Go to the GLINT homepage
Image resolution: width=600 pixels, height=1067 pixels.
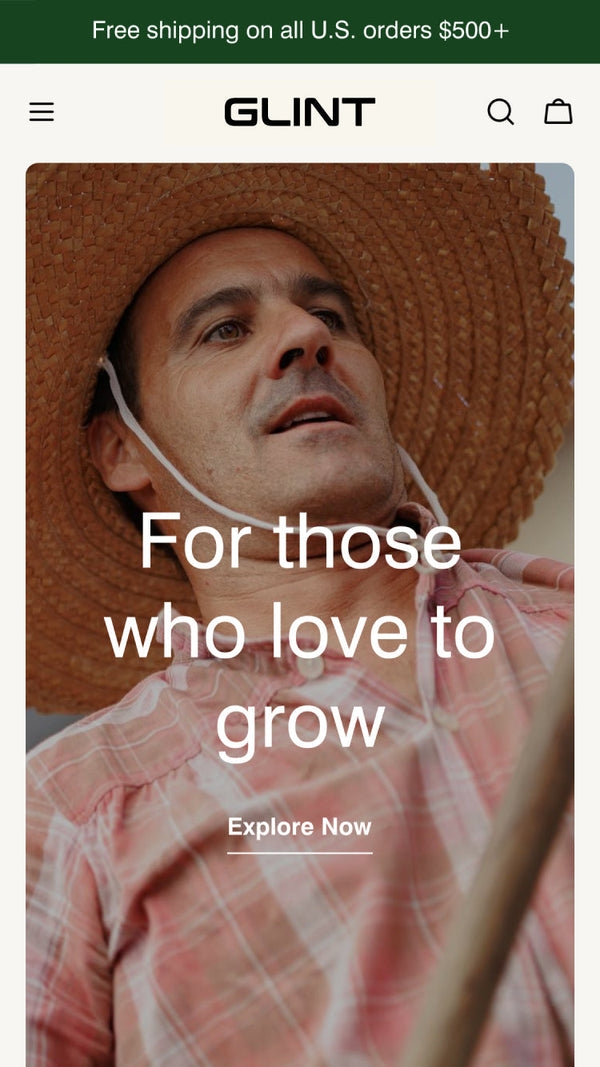(x=299, y=112)
